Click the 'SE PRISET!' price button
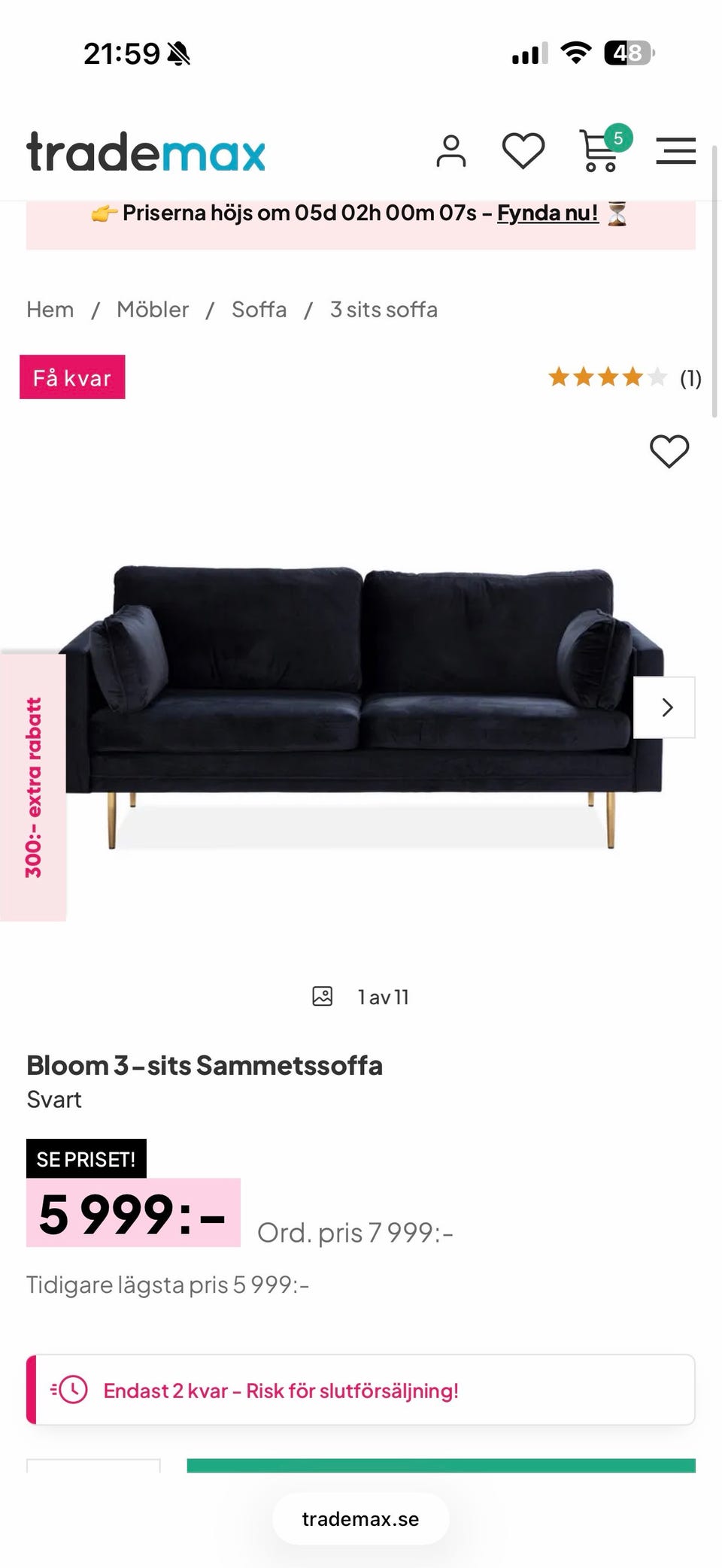The image size is (722, 1568). coord(86,1159)
